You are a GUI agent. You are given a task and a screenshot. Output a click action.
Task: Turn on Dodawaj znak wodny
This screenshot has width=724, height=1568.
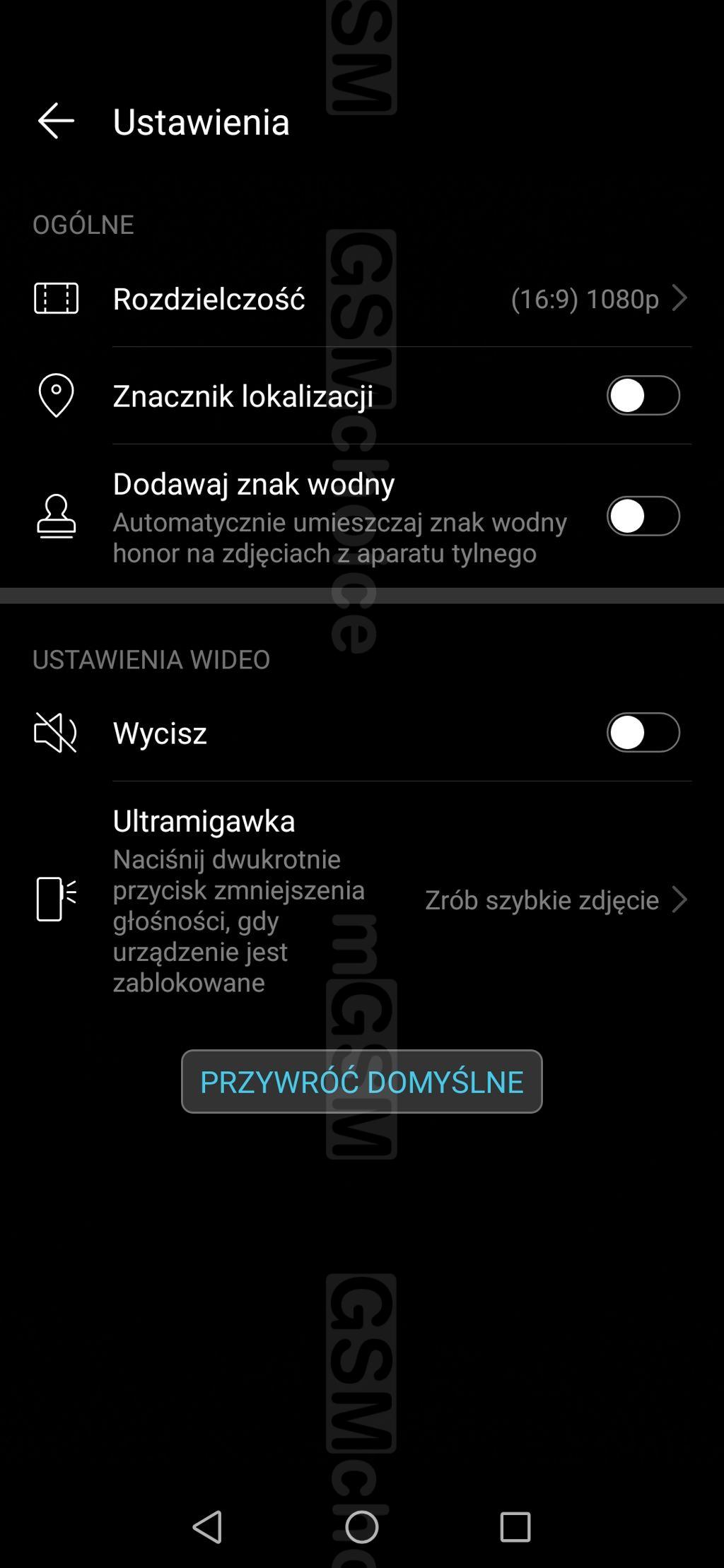coord(643,516)
